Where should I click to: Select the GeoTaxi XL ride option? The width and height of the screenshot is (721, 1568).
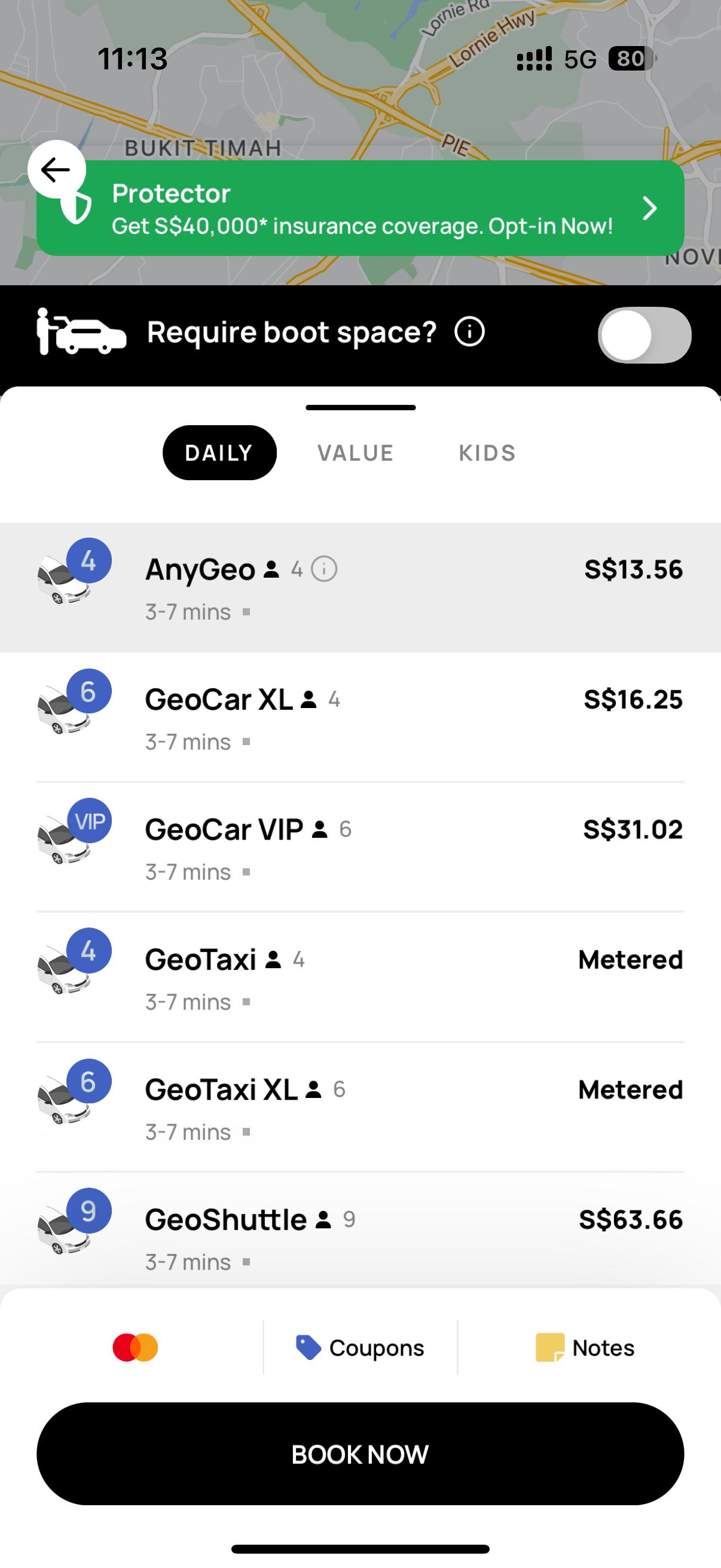pos(360,1102)
